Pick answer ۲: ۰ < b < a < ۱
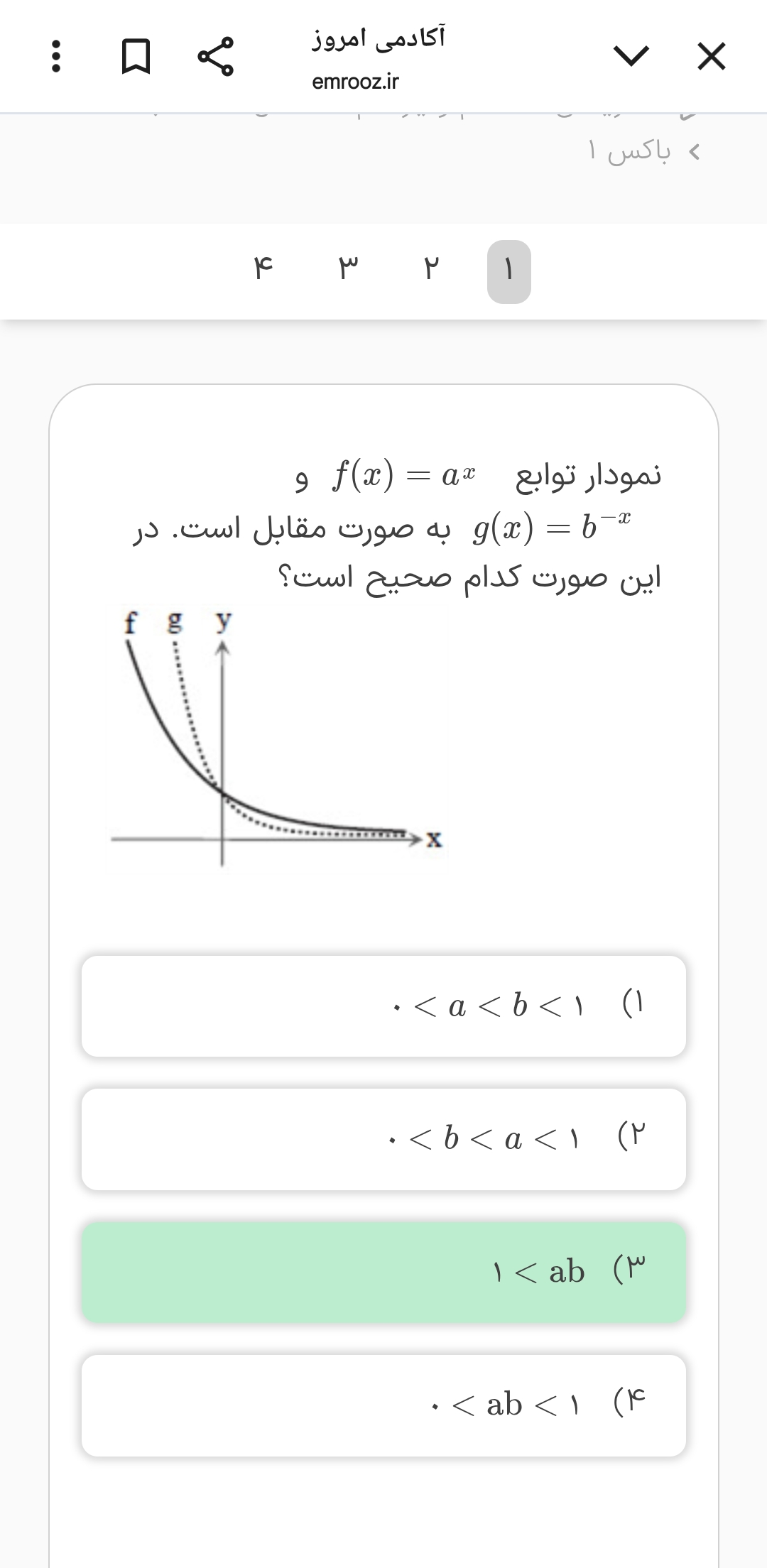Viewport: 767px width, 1568px height. click(383, 1139)
